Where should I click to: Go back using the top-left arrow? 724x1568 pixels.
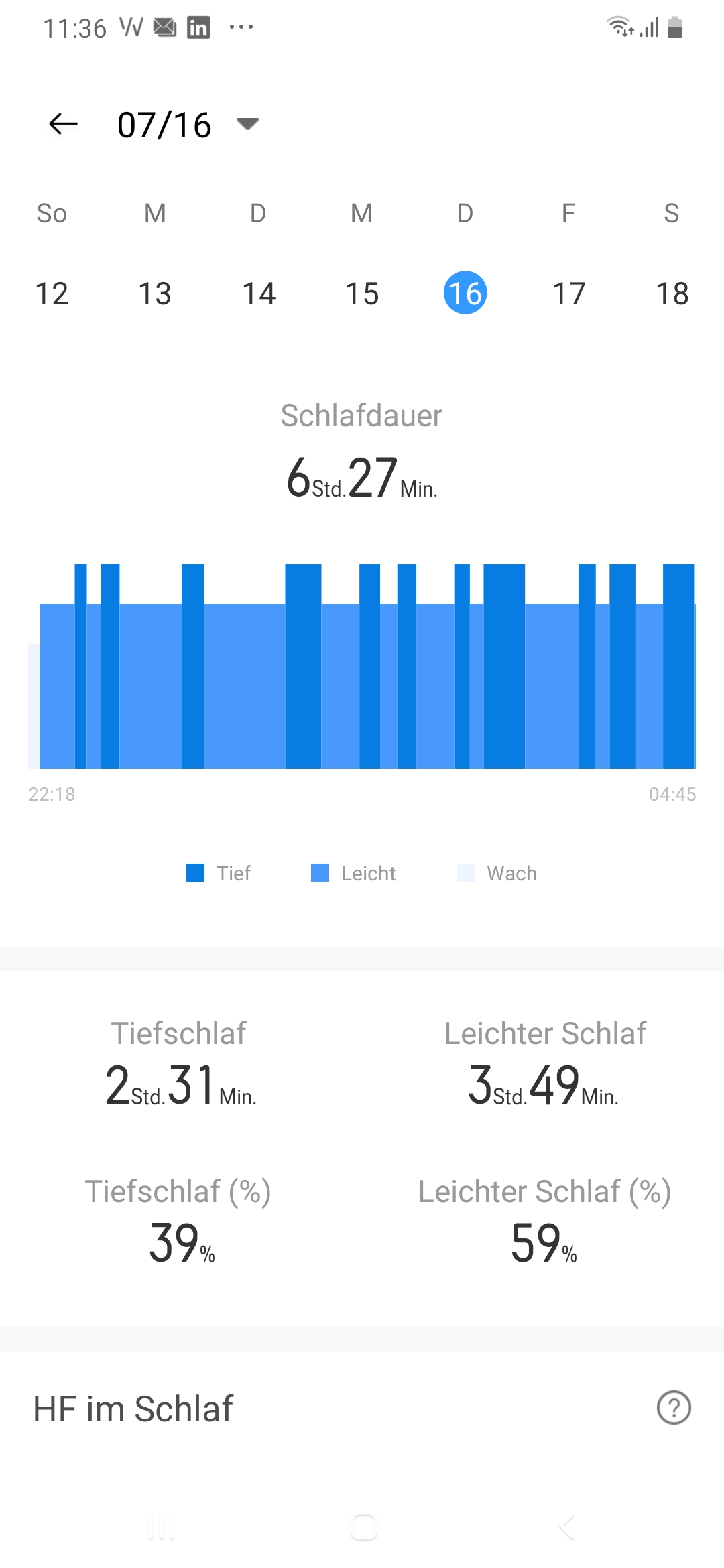(x=64, y=124)
